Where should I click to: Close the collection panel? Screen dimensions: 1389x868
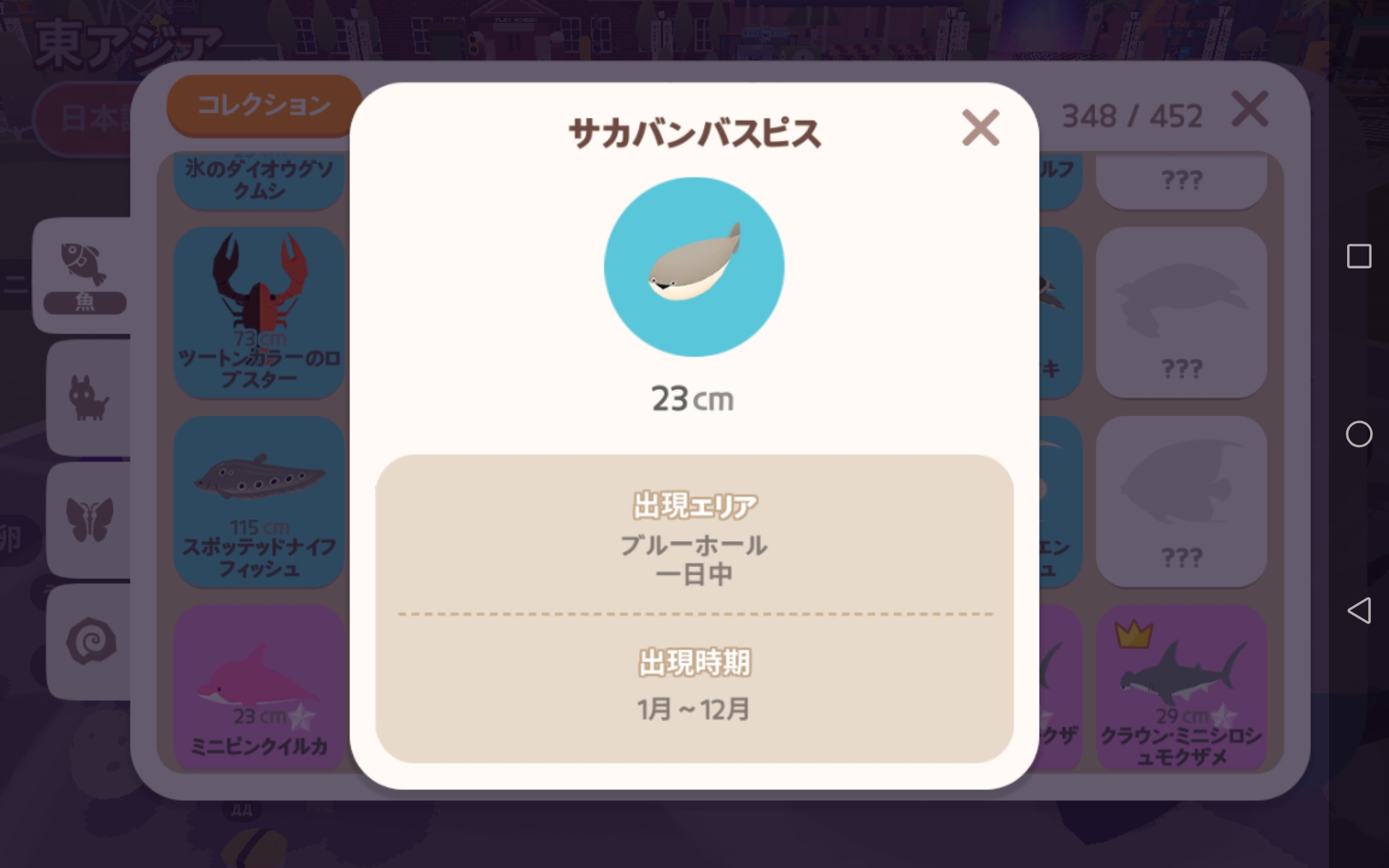pyautogui.click(x=1249, y=110)
